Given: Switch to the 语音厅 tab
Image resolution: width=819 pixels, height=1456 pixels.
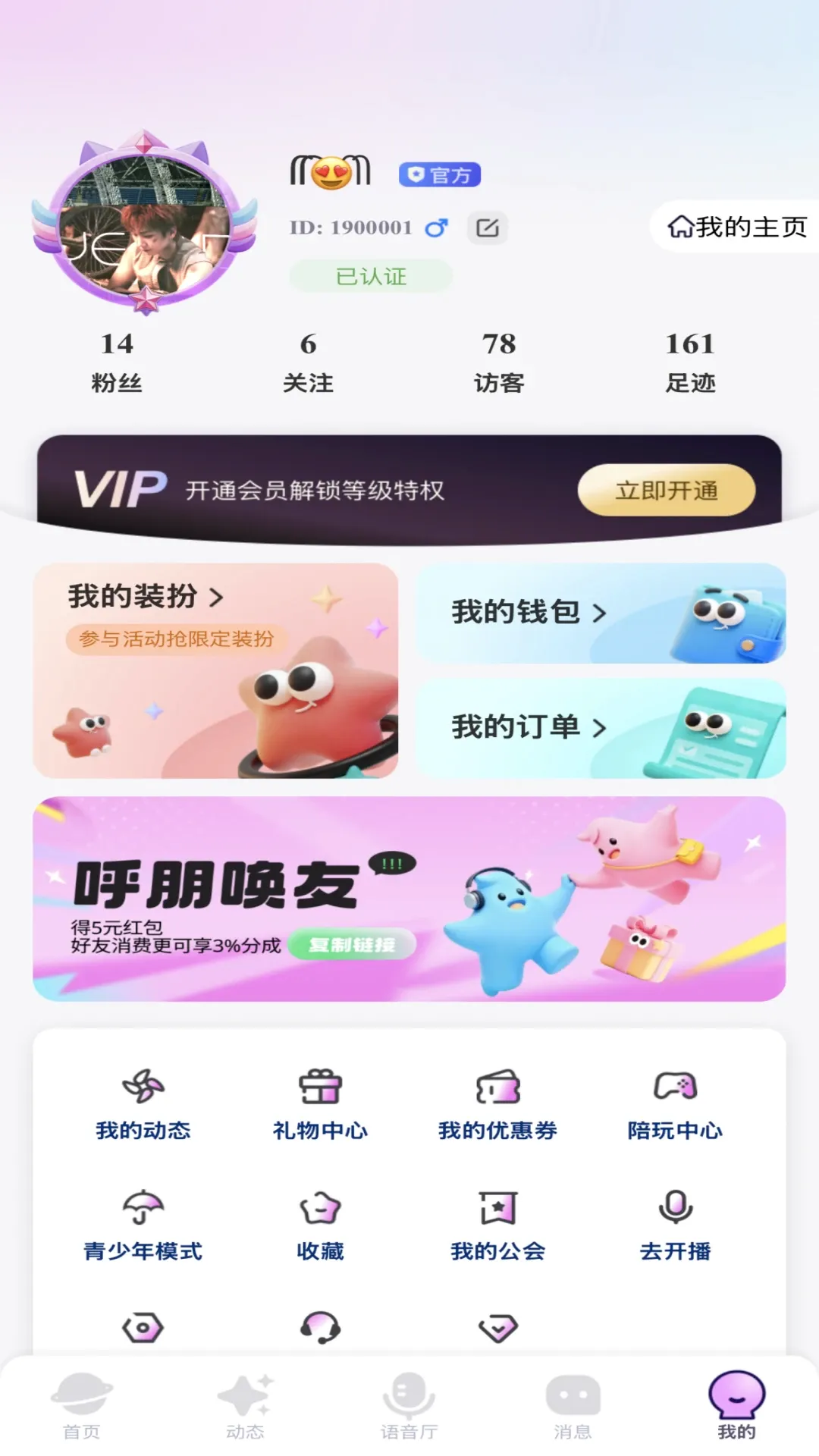Looking at the screenshot, I should point(409,1407).
